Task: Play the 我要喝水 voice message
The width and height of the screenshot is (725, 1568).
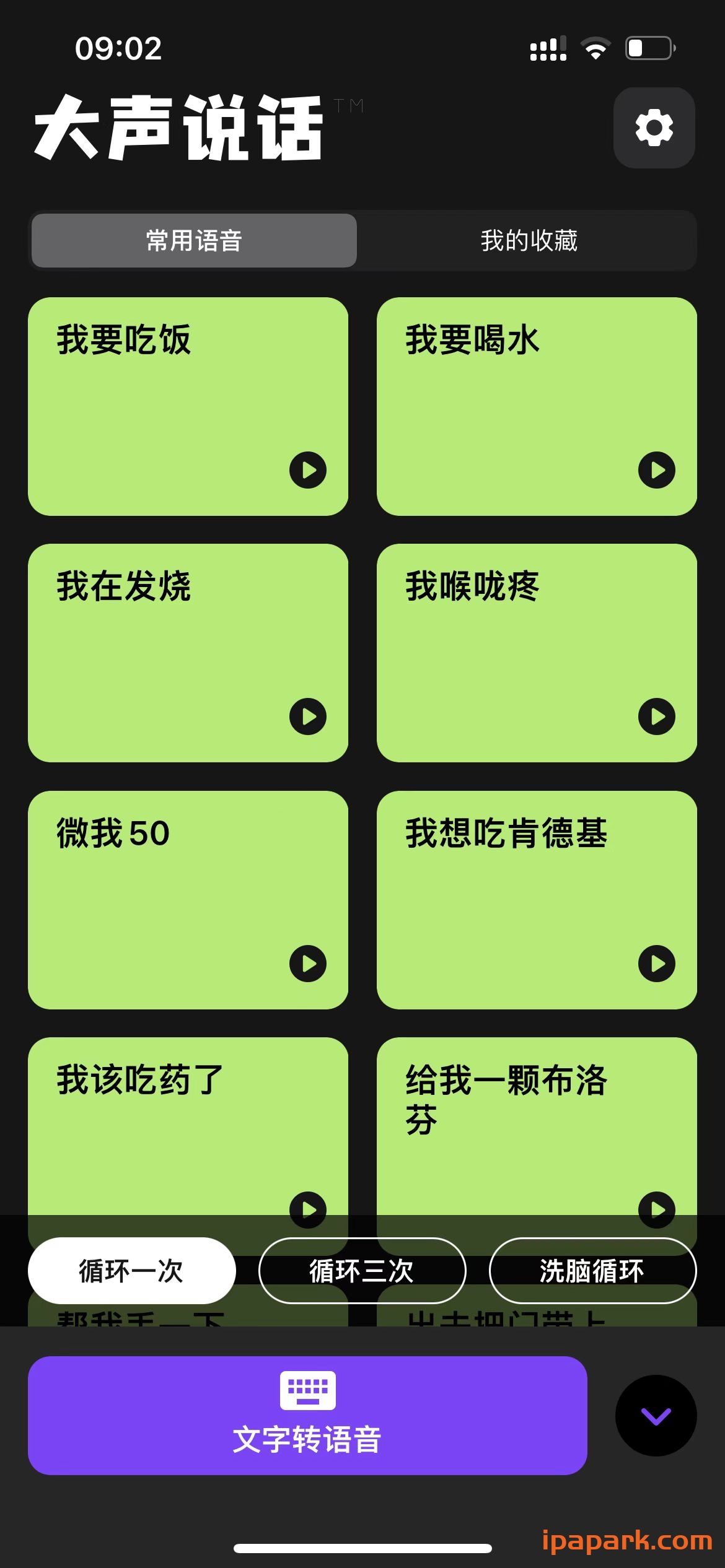Action: tap(657, 469)
